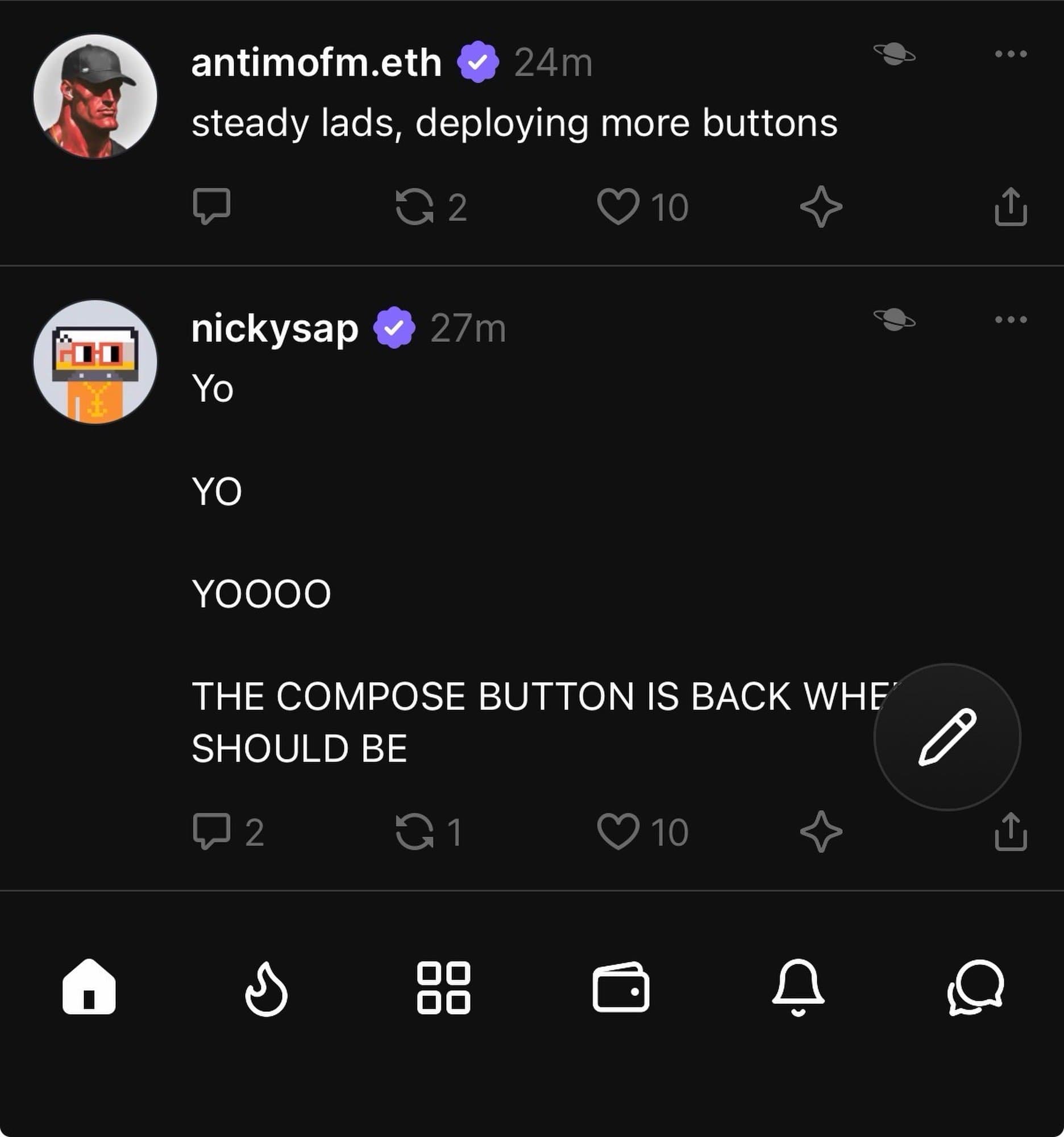View antimofm.eth's profile avatar
The width and height of the screenshot is (1064, 1137).
coord(96,96)
